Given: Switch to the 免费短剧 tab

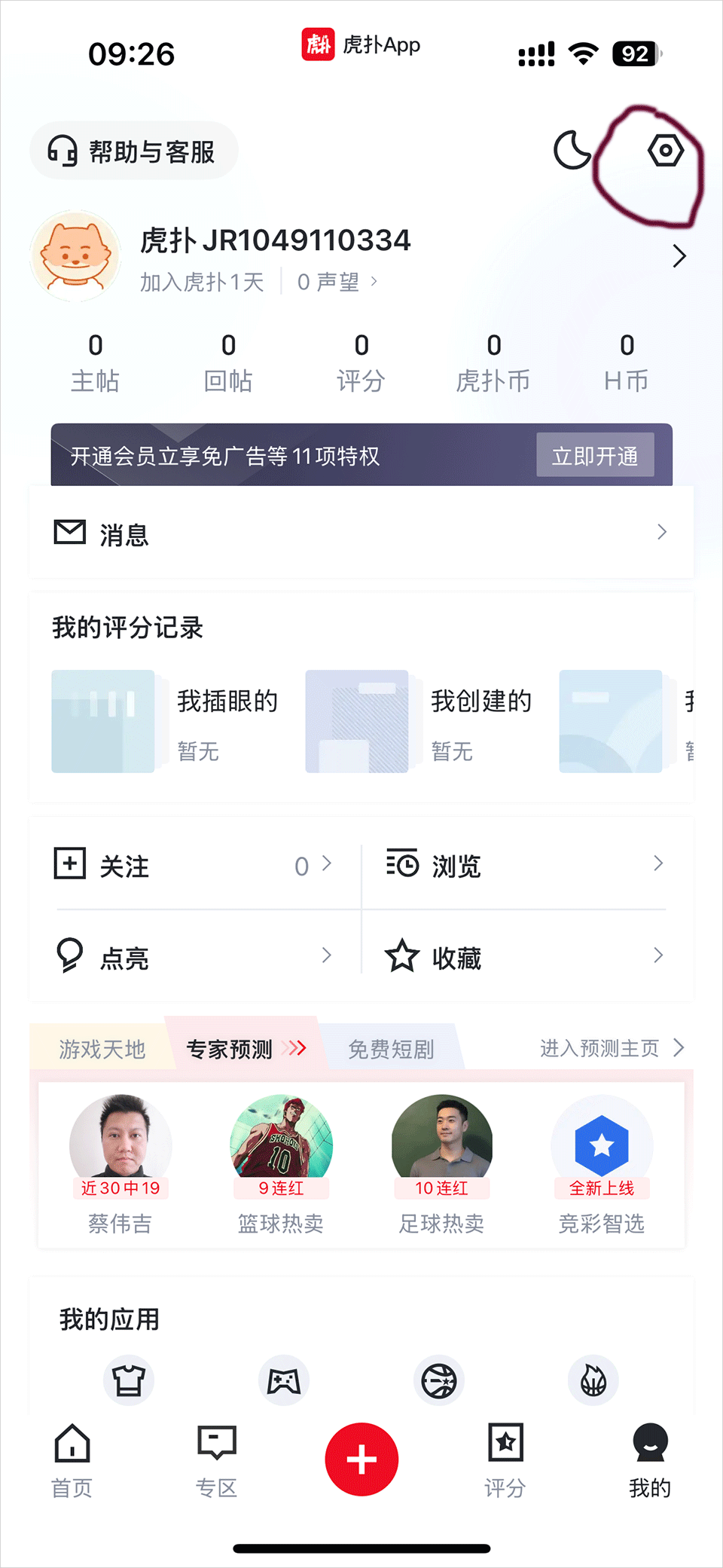Looking at the screenshot, I should tap(391, 1049).
